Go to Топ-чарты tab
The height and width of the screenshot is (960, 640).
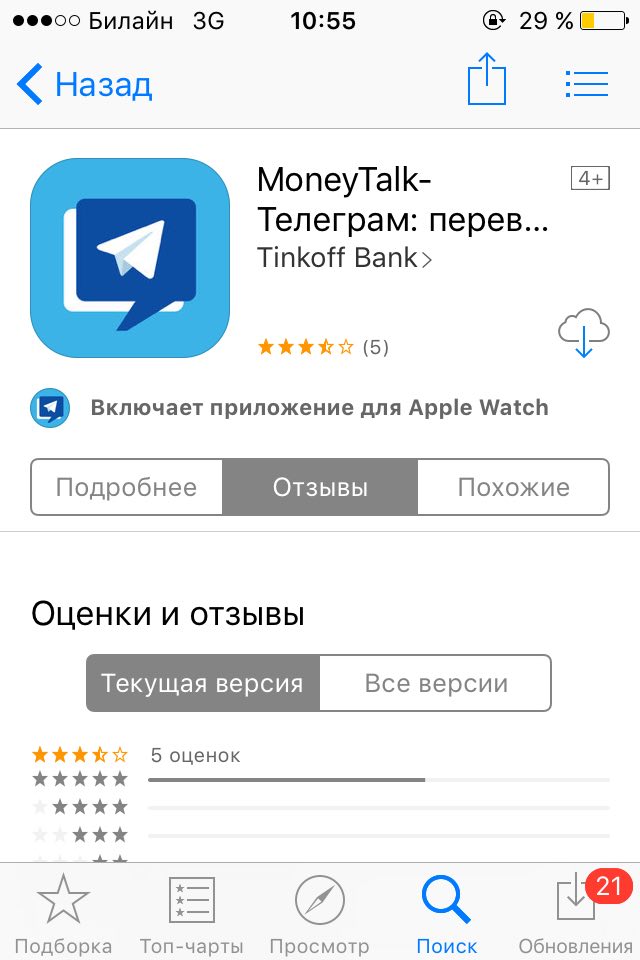(190, 914)
